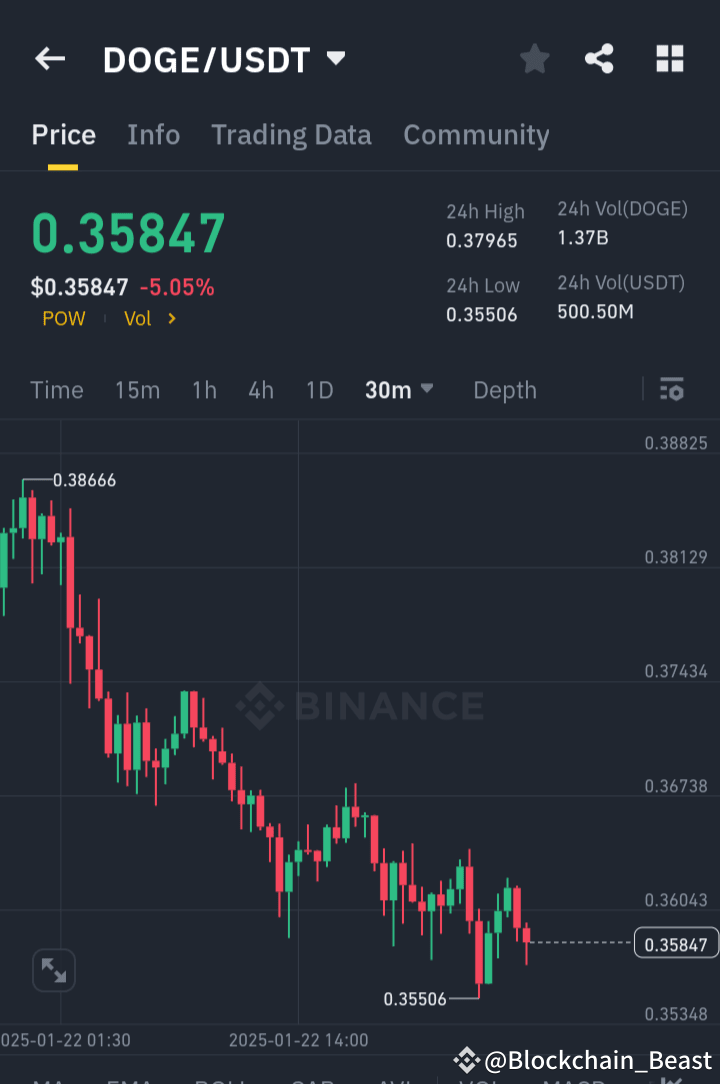Enable the 1h chart interval
The height and width of the screenshot is (1084, 720).
[x=204, y=390]
